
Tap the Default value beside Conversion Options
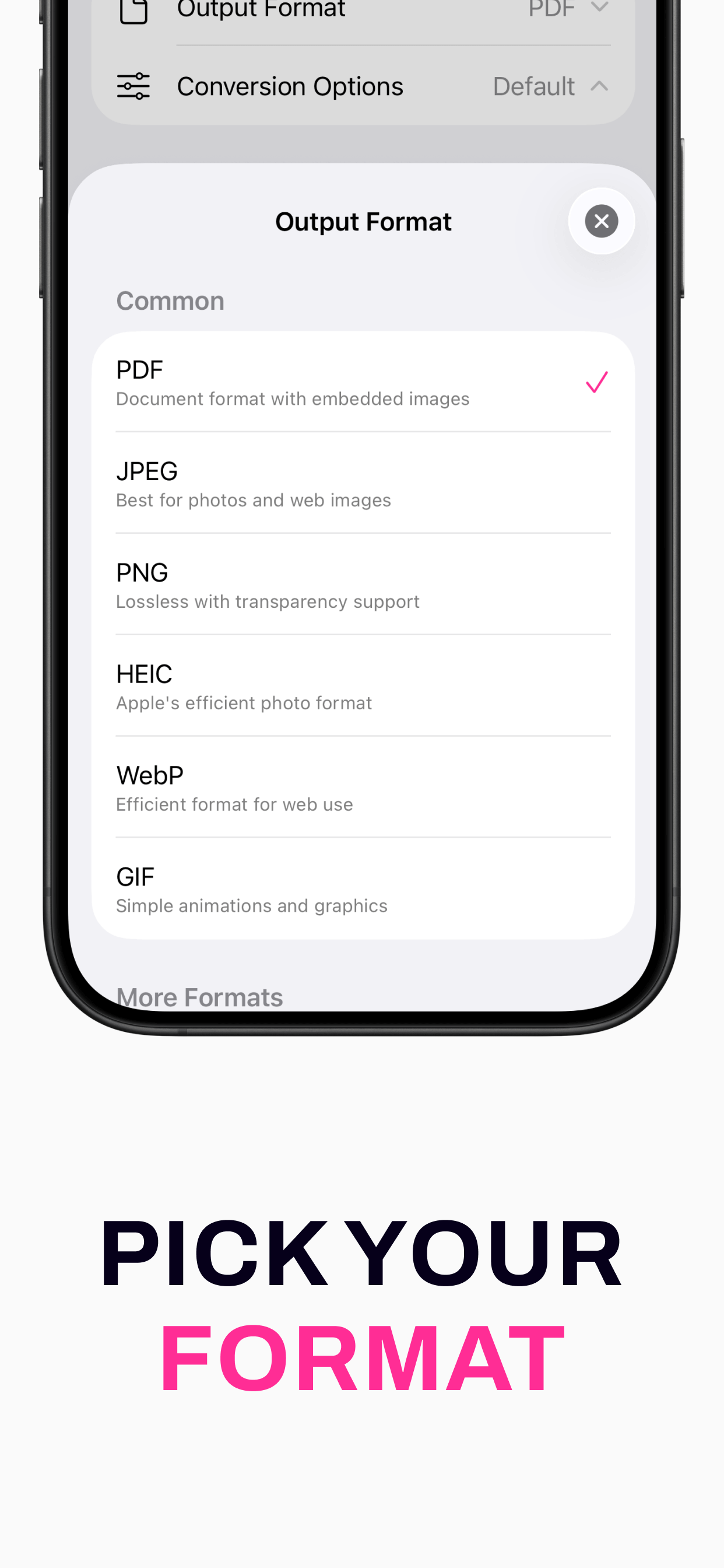533,86
